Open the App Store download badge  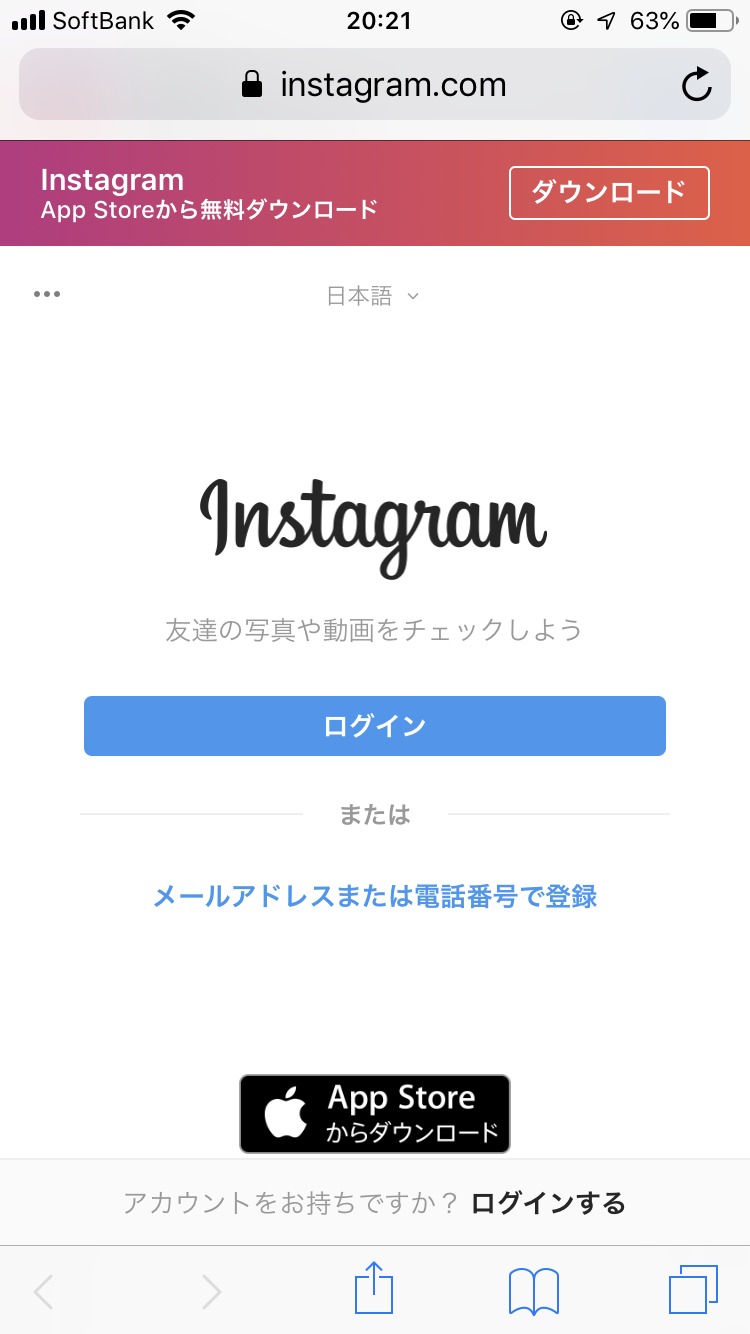pos(374,1114)
